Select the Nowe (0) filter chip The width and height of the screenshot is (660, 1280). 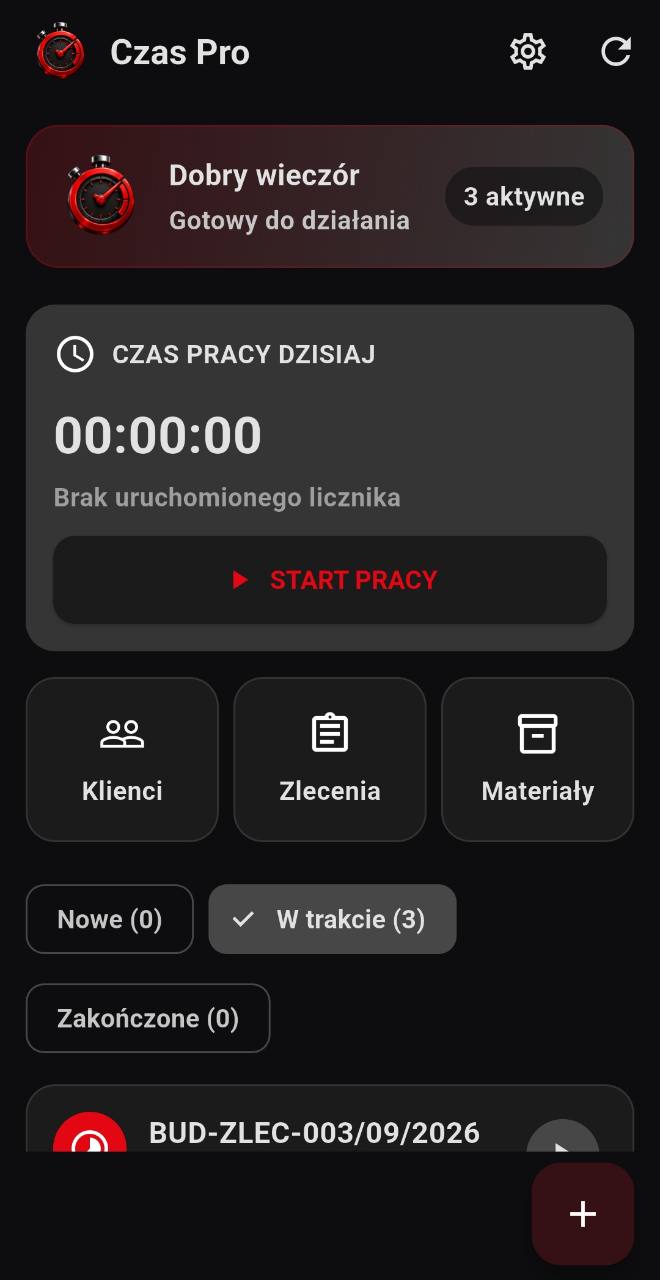pos(110,919)
